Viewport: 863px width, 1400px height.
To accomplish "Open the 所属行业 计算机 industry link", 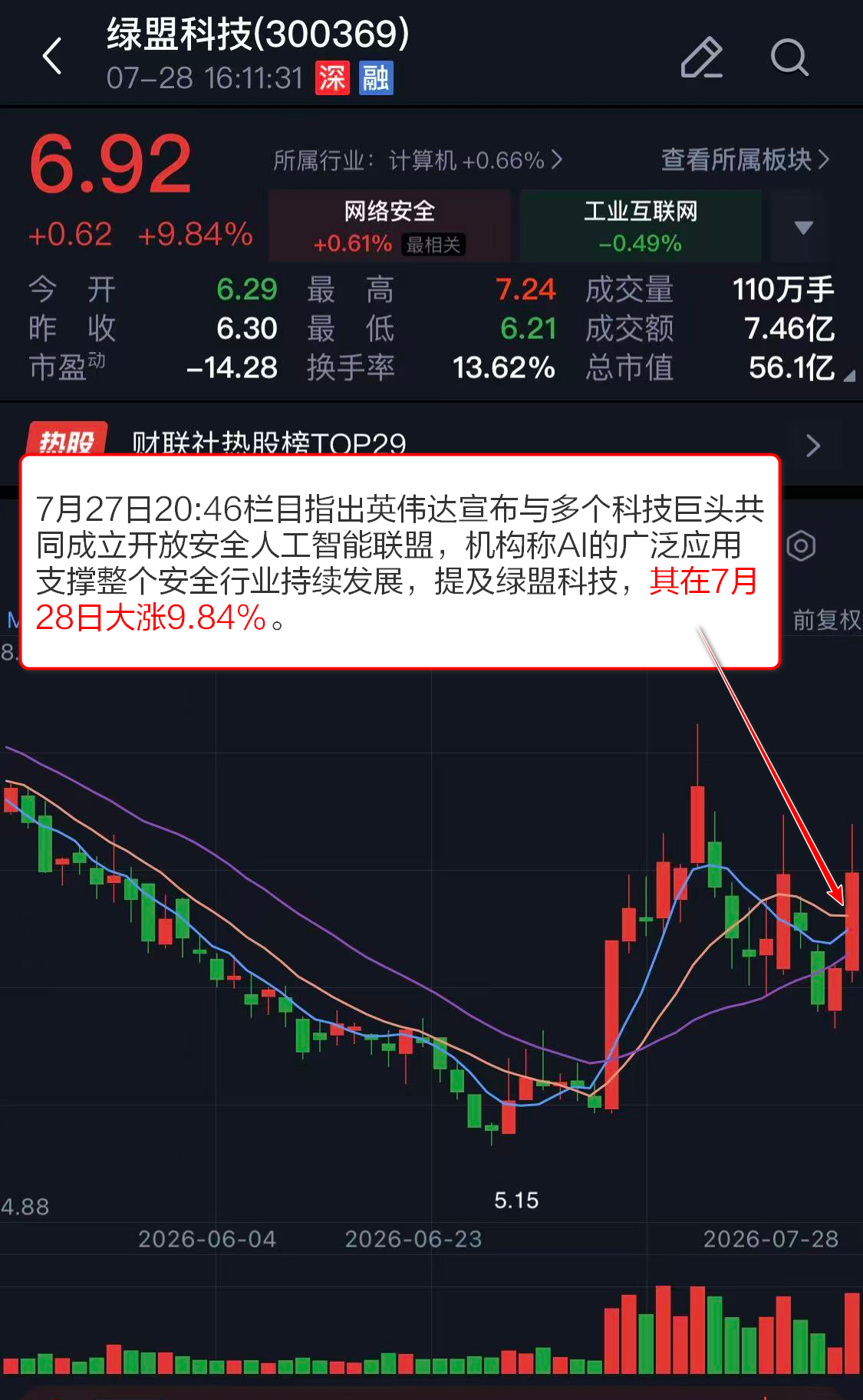I will click(417, 160).
